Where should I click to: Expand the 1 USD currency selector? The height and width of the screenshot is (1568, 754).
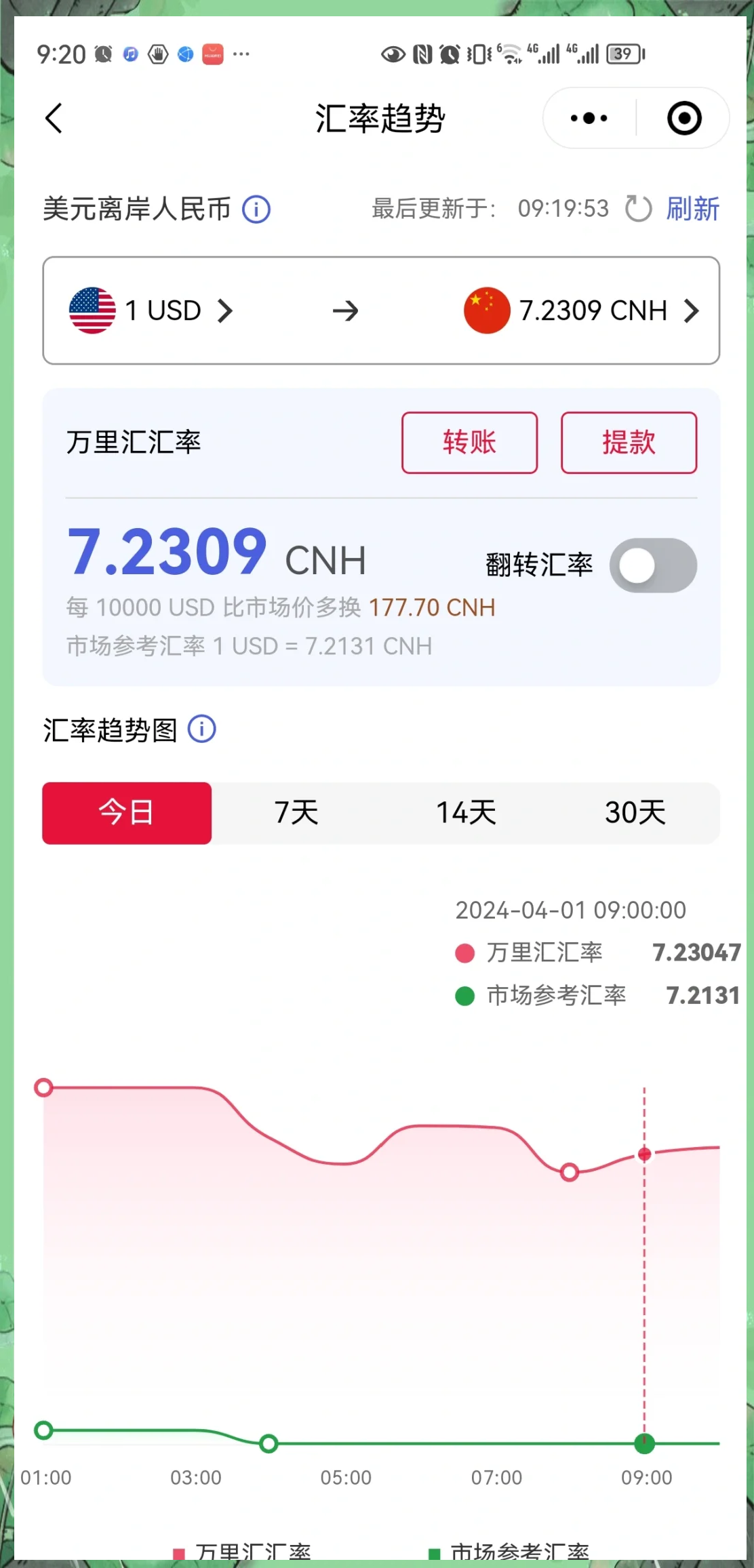[226, 310]
